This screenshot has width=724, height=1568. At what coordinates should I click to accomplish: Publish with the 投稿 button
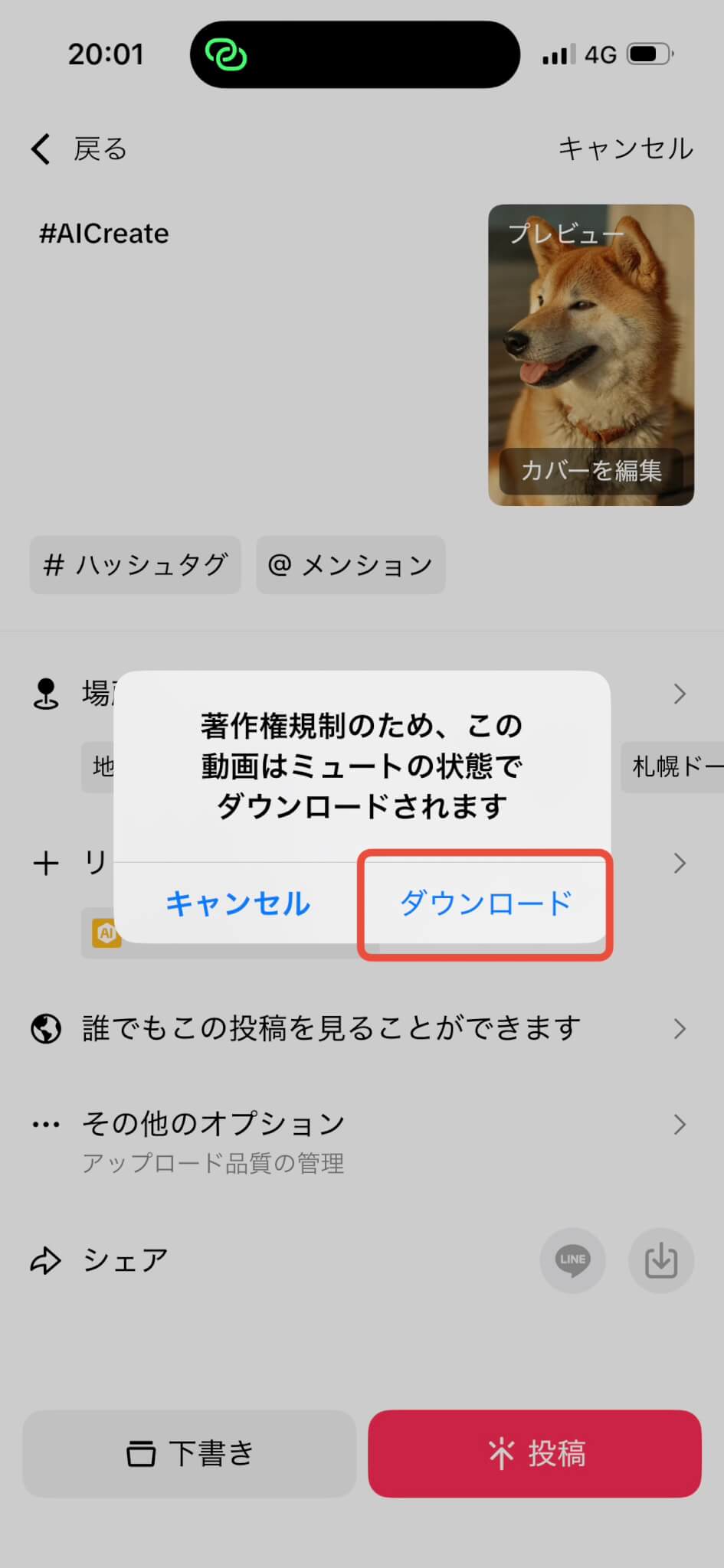click(535, 1453)
